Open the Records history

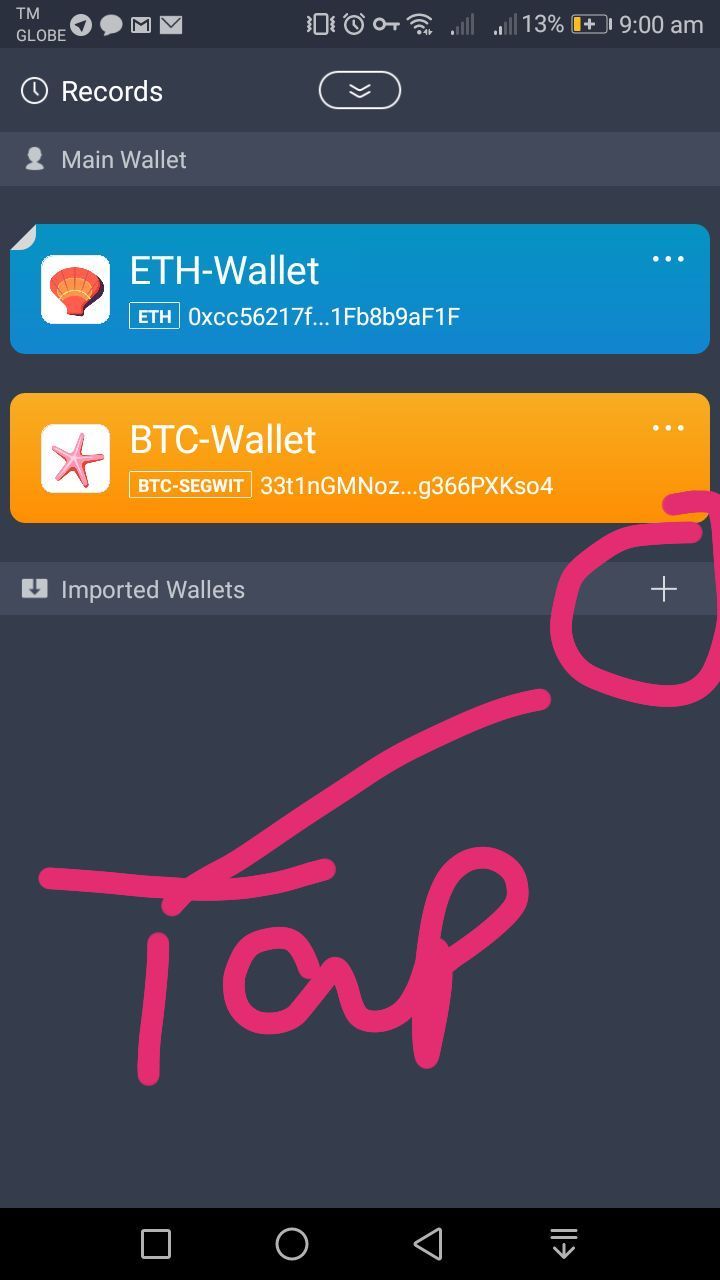(92, 91)
